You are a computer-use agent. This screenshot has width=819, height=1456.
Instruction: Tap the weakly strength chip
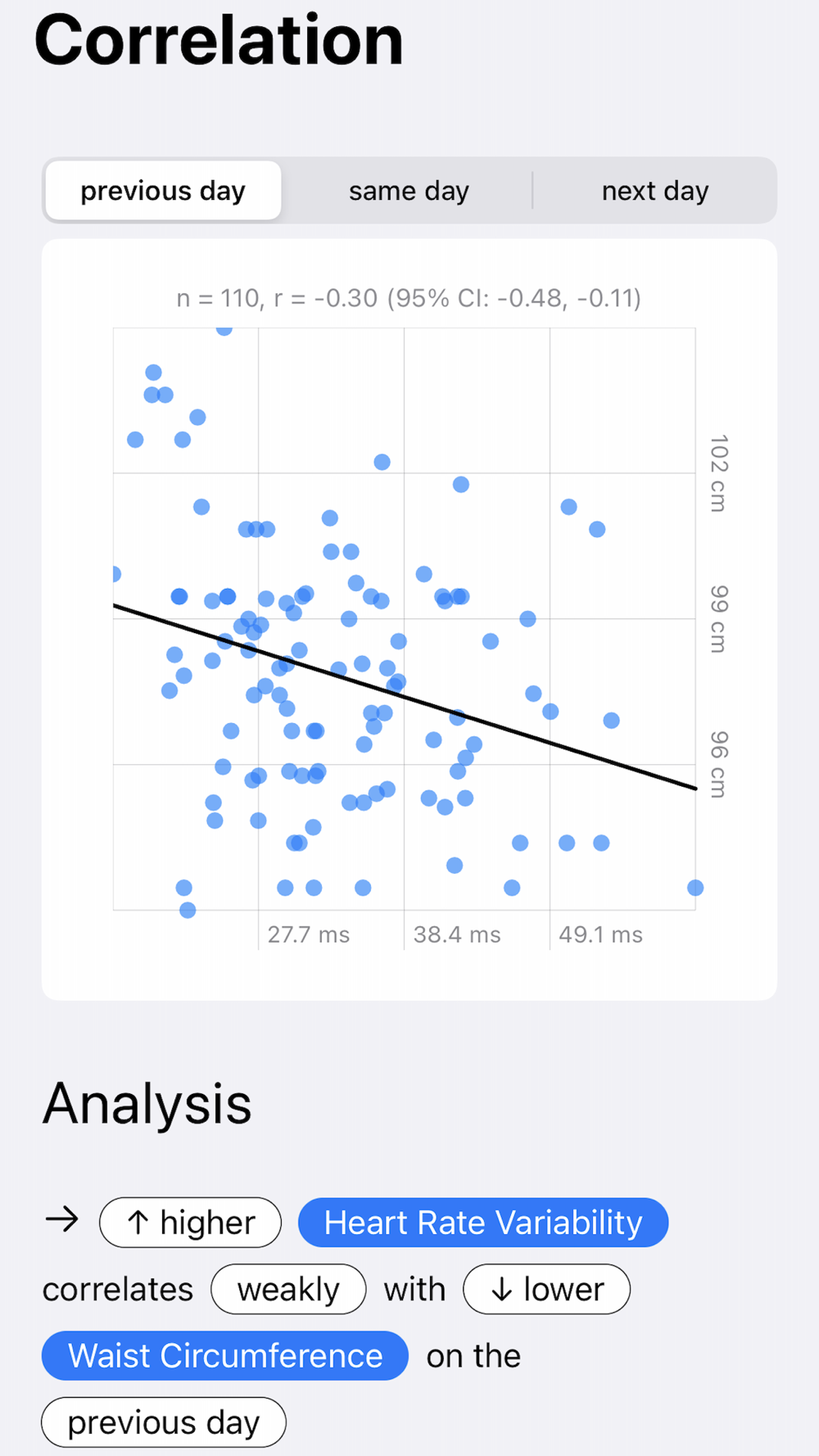point(288,1290)
